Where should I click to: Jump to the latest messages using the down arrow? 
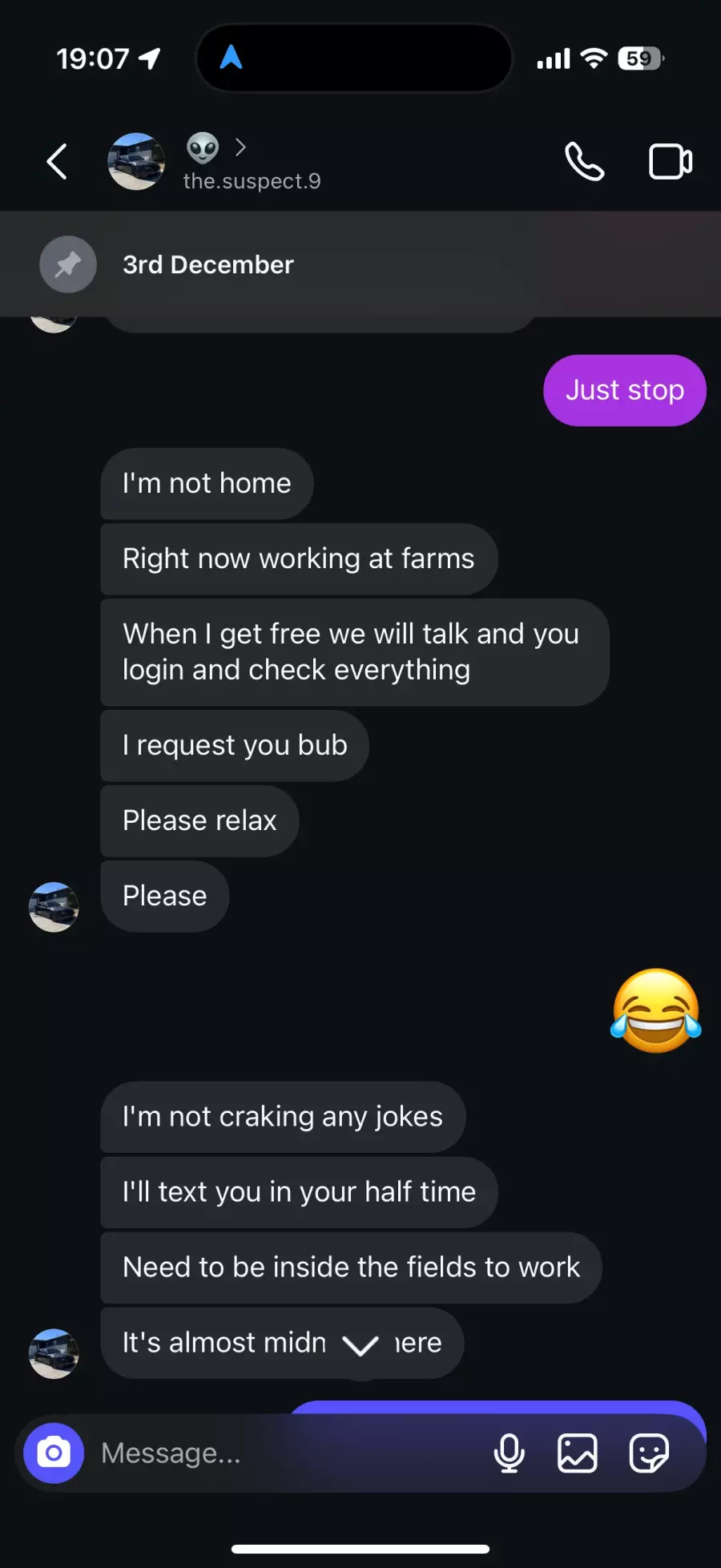(x=360, y=1345)
